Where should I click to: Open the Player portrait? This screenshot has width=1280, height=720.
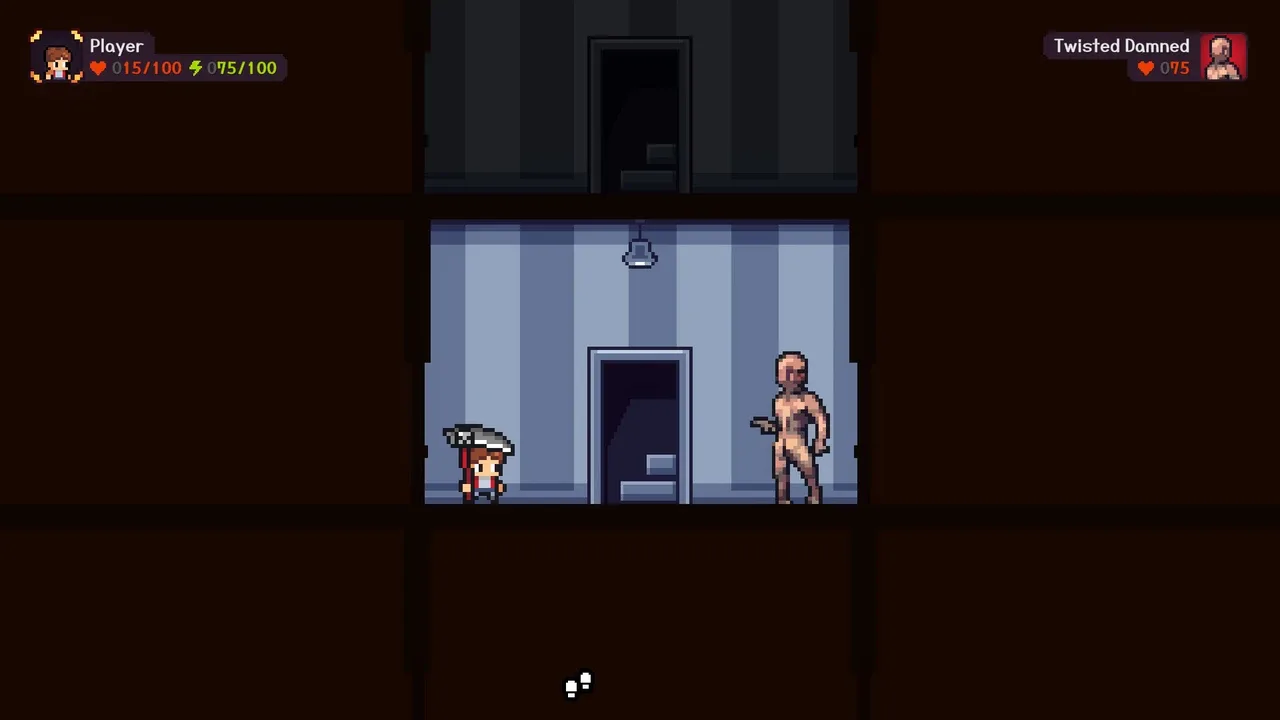point(57,57)
